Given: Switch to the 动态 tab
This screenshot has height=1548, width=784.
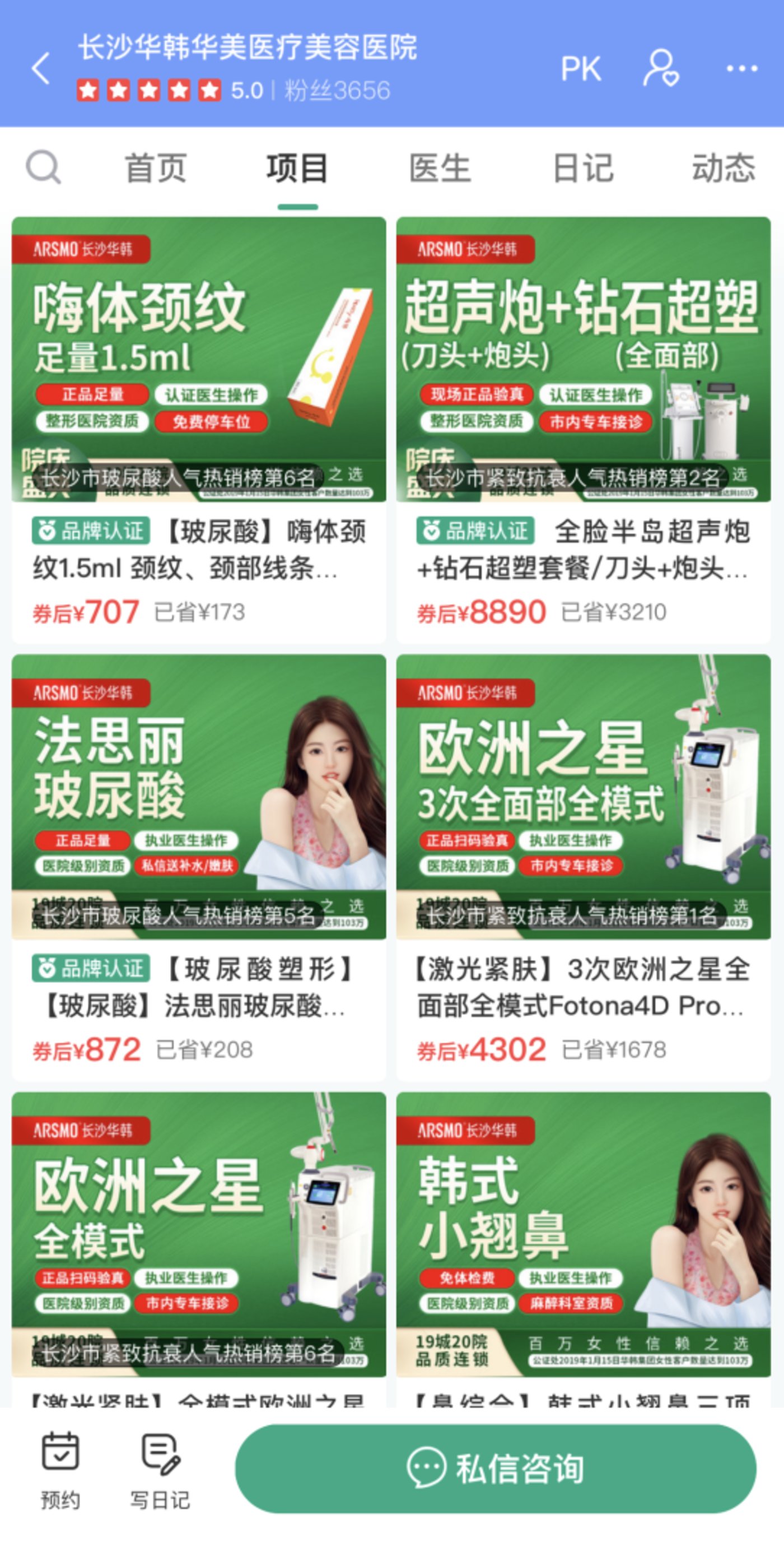Looking at the screenshot, I should (x=724, y=168).
